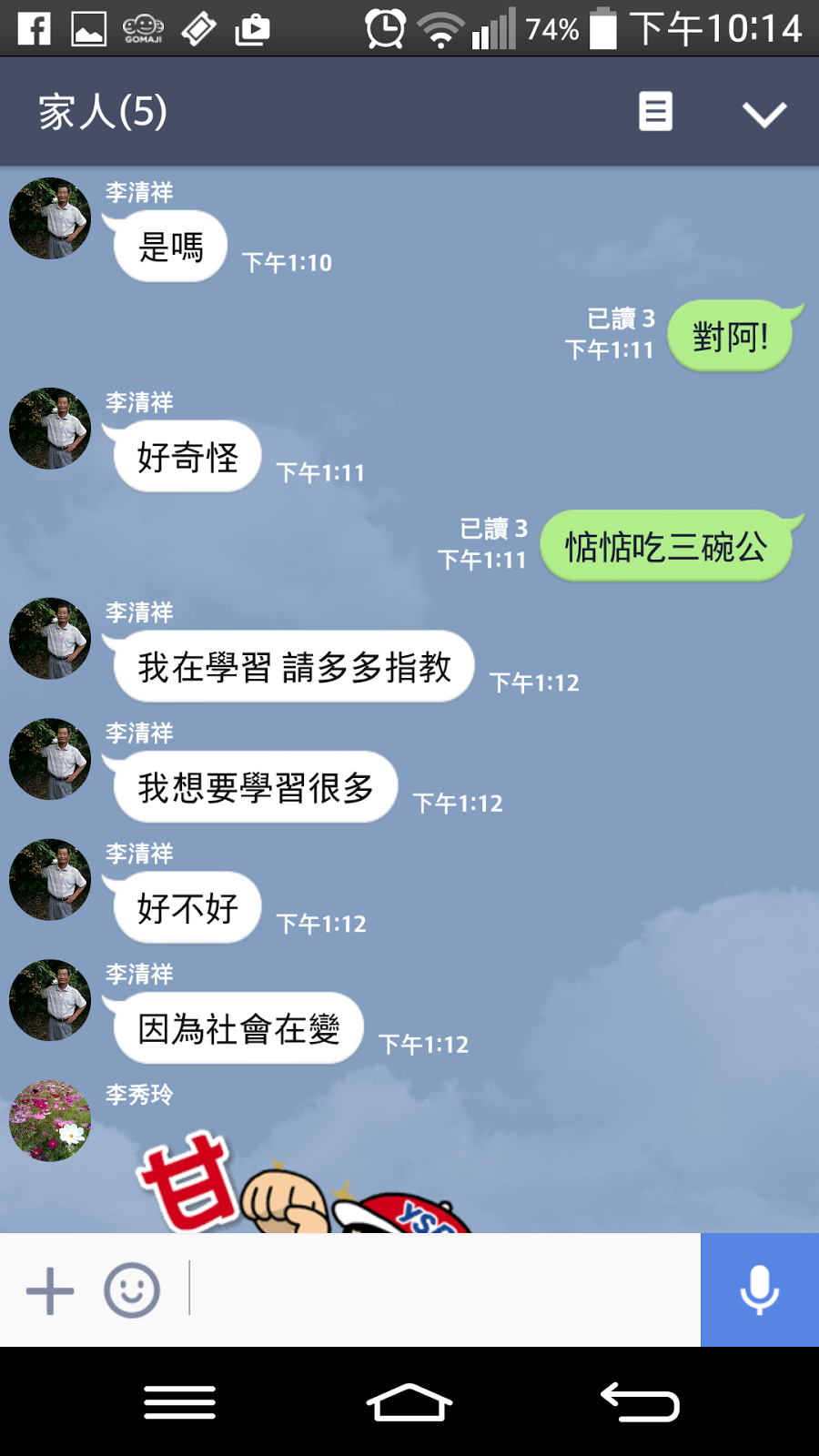Go back using the system back button

tap(640, 1401)
